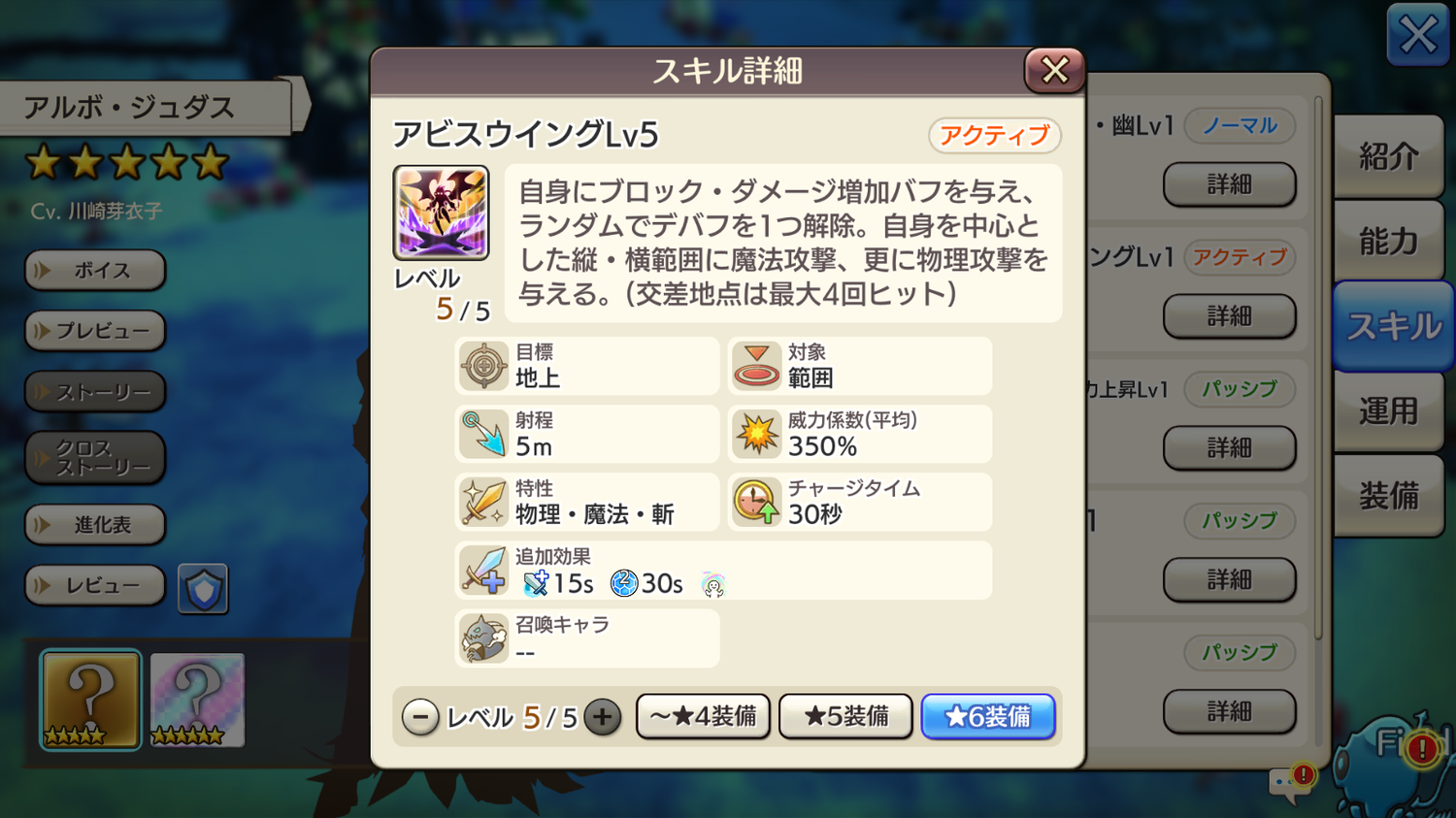Open the レビュー button
1456x818 pixels.
click(95, 586)
